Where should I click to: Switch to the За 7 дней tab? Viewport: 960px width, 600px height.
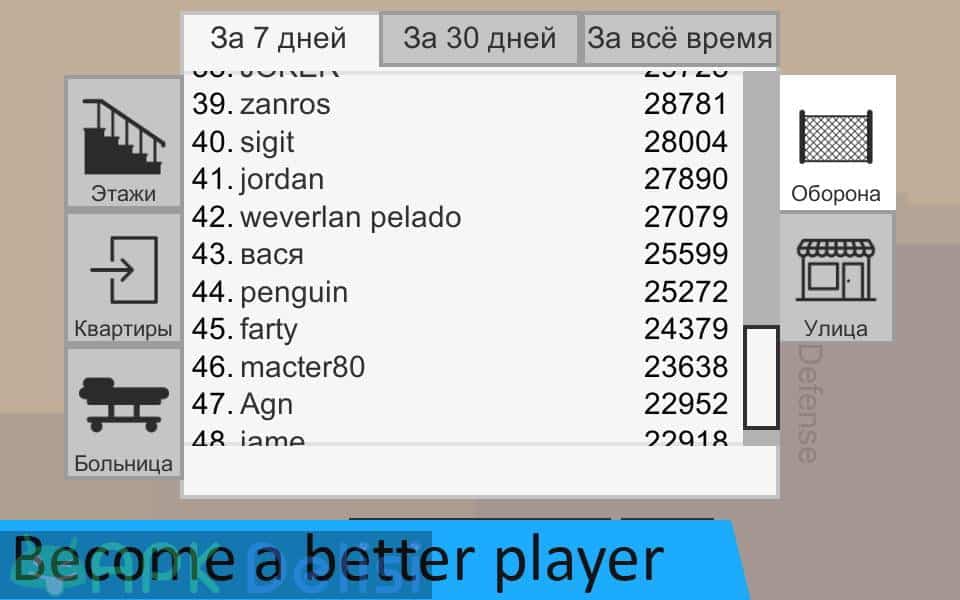click(279, 39)
